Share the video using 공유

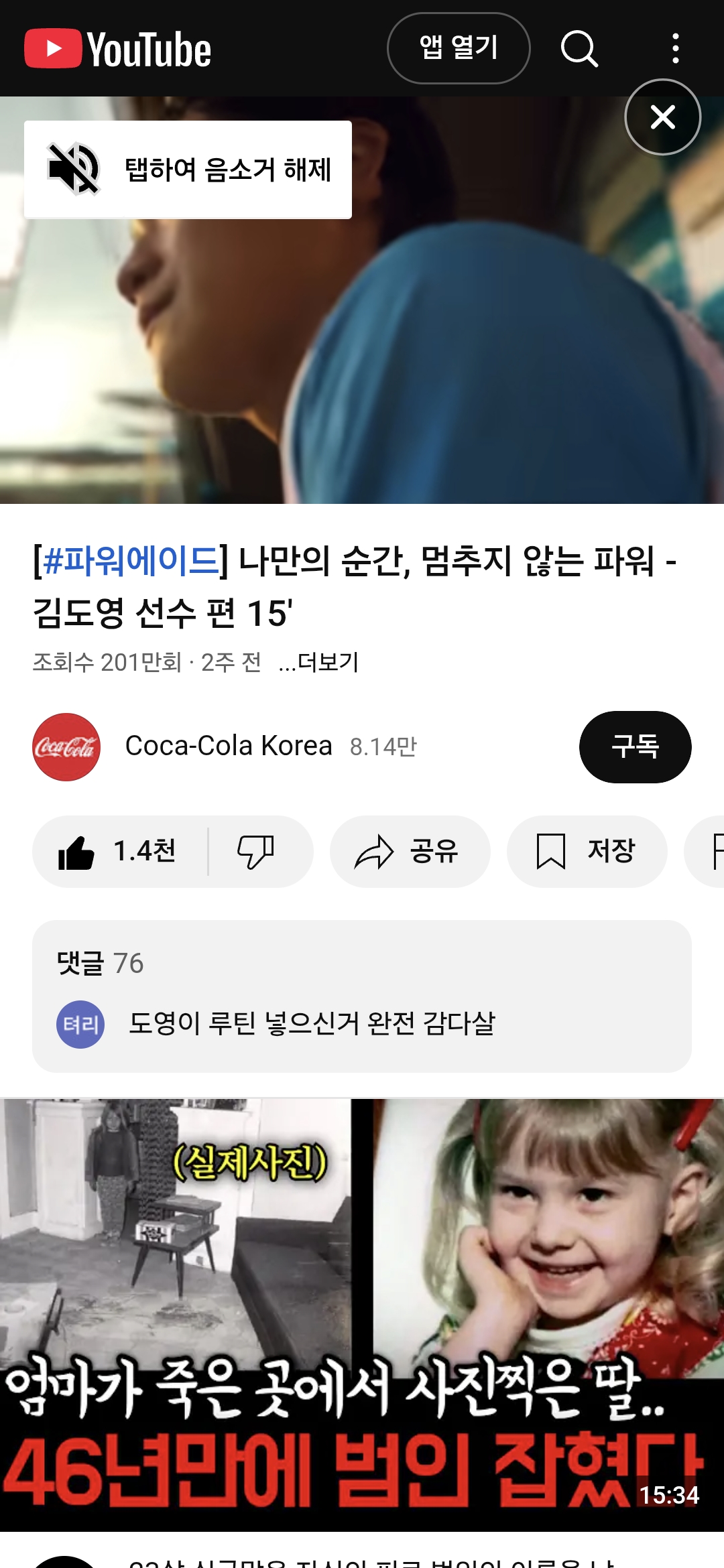[410, 852]
